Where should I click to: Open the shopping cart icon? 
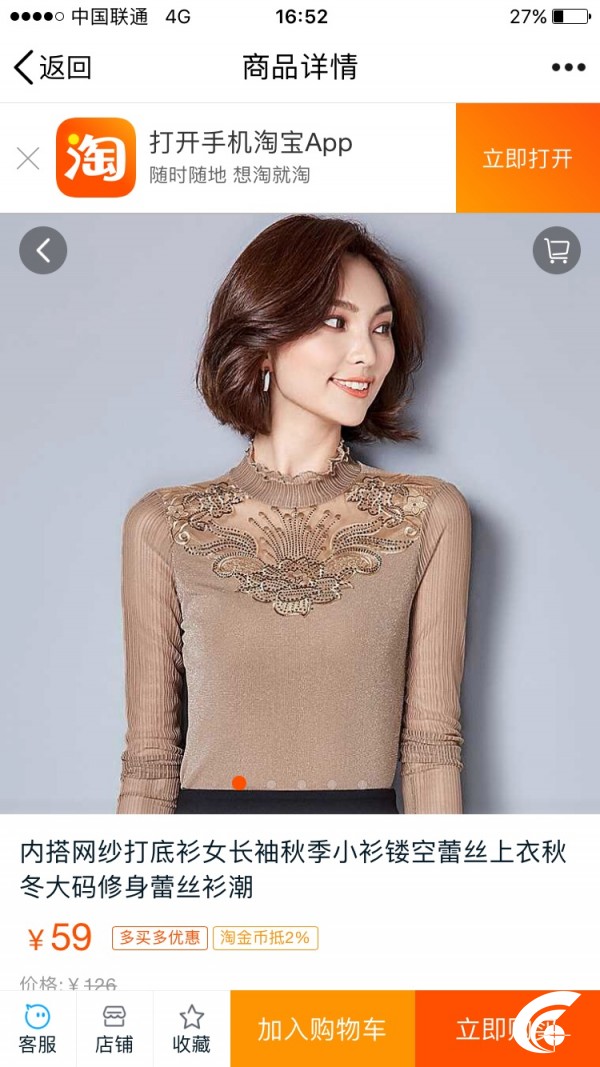556,250
